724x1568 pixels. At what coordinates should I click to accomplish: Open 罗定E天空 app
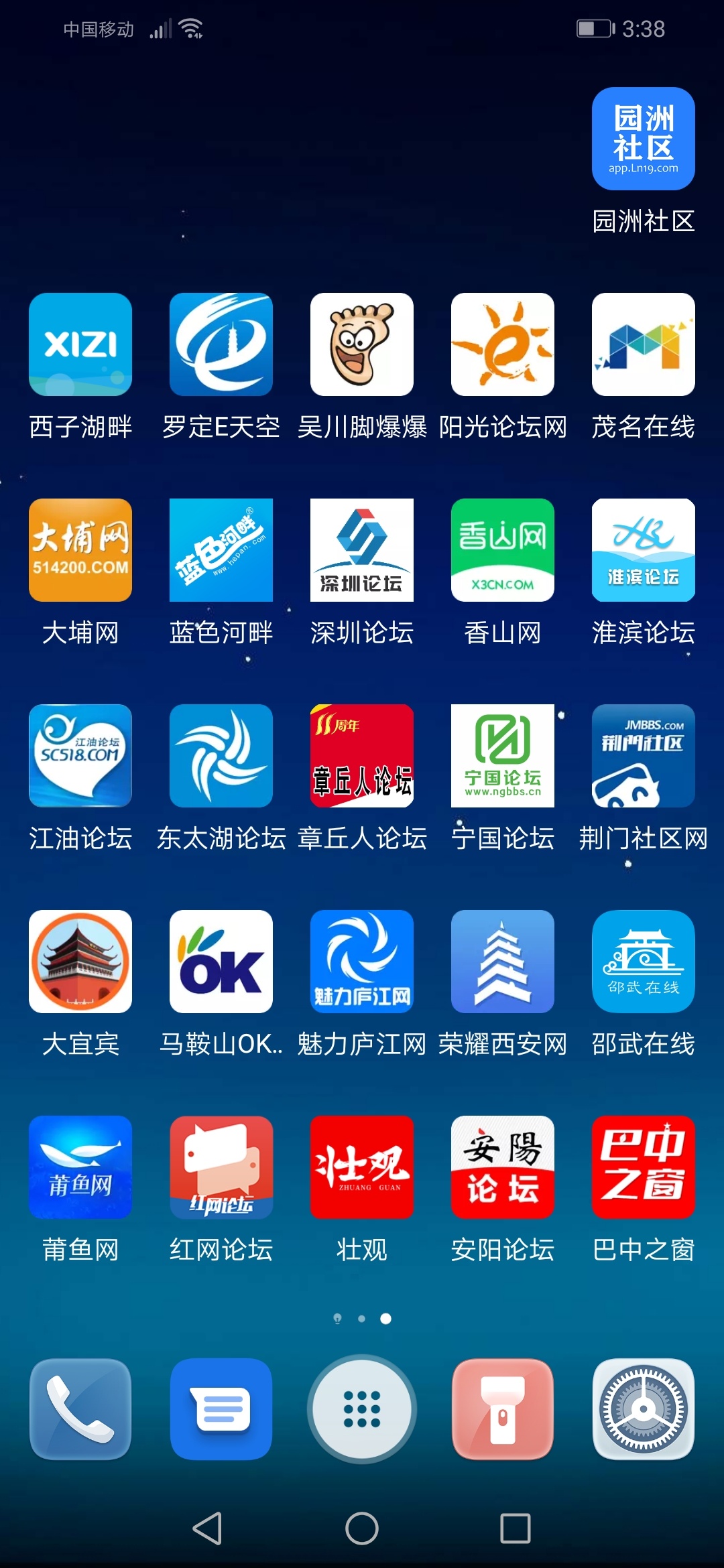pyautogui.click(x=221, y=344)
